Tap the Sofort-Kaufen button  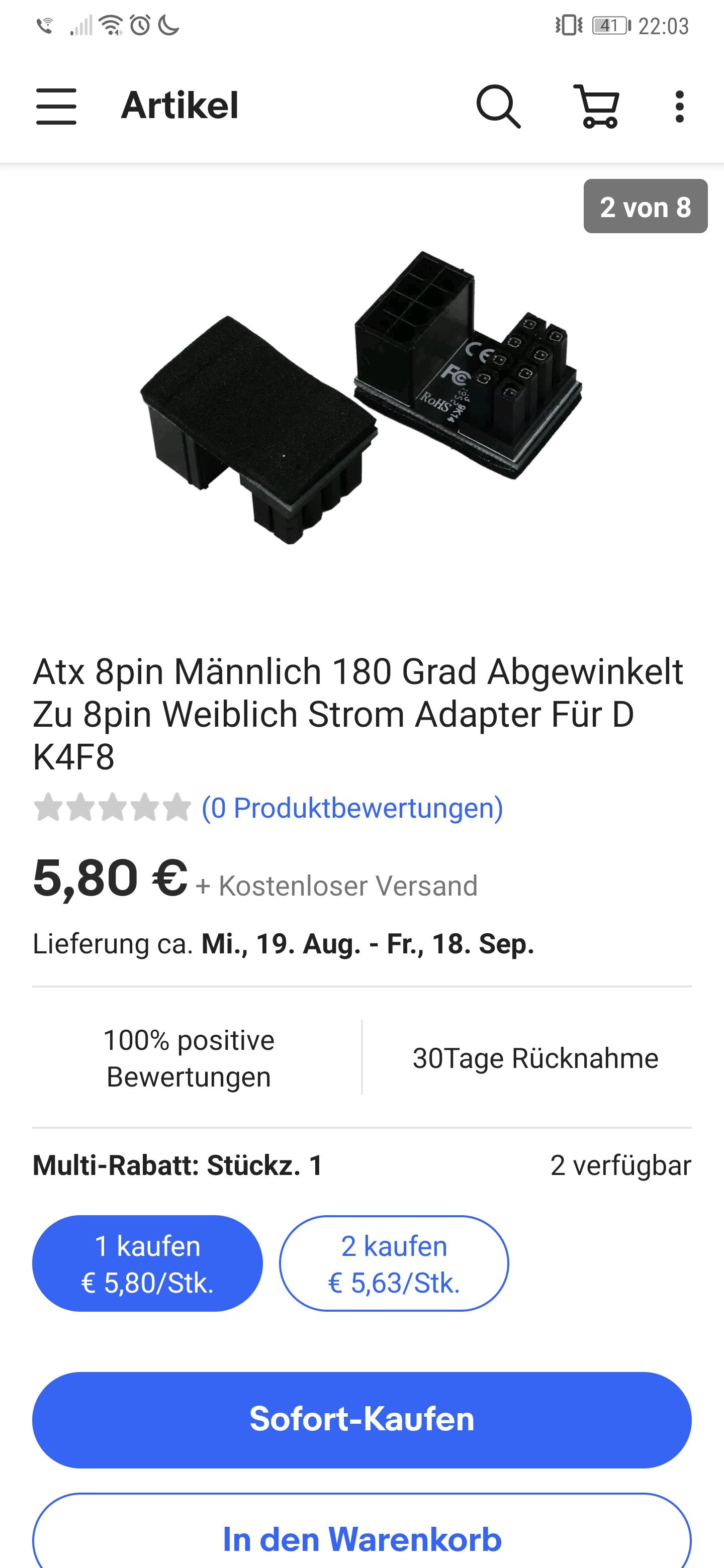(x=361, y=1419)
